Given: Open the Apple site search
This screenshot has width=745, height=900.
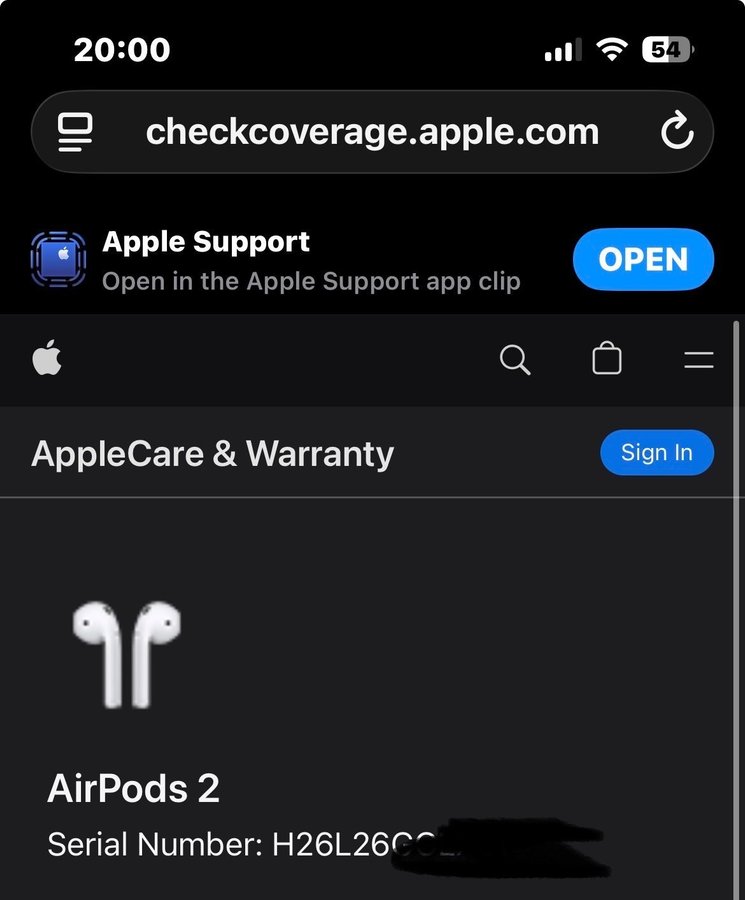Looking at the screenshot, I should [514, 360].
